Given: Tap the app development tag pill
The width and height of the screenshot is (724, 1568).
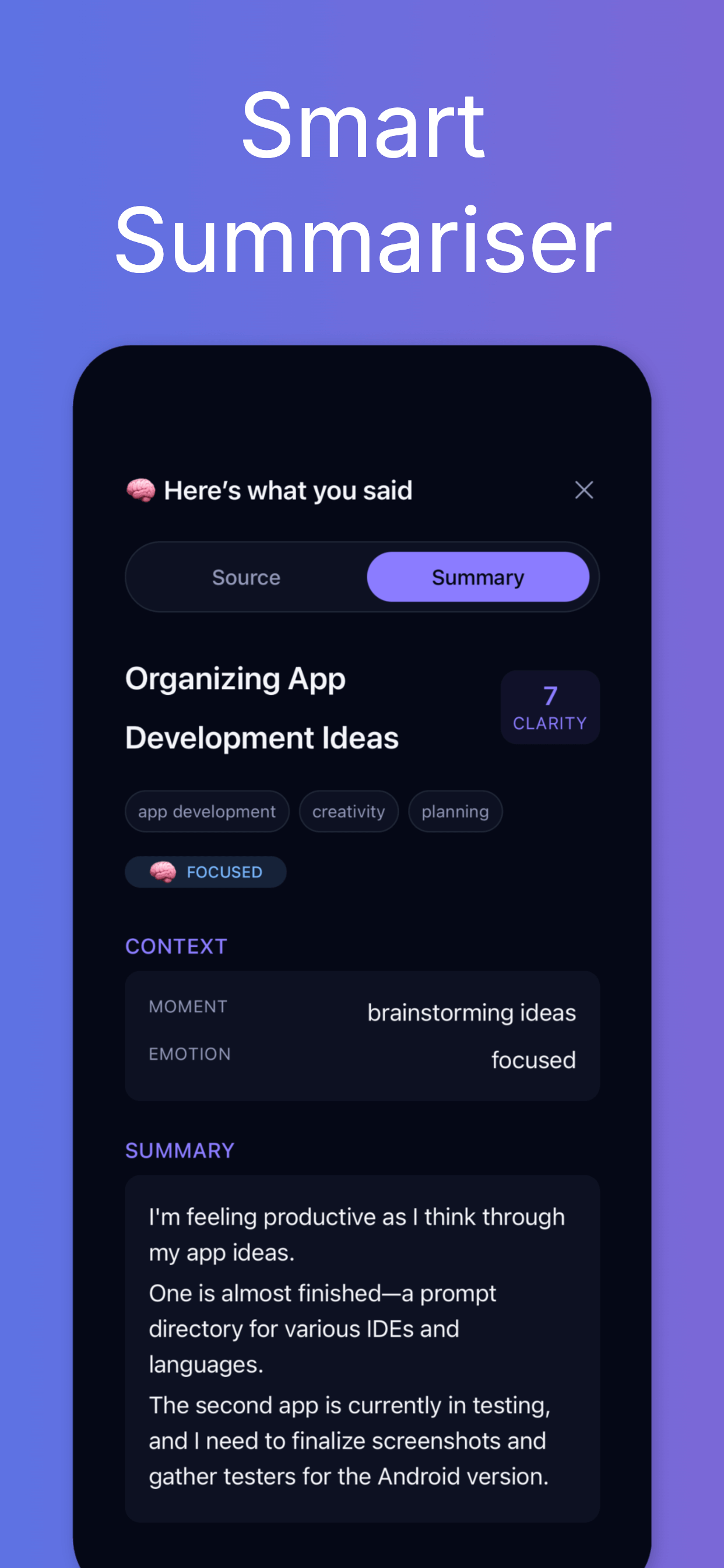Looking at the screenshot, I should click(207, 811).
